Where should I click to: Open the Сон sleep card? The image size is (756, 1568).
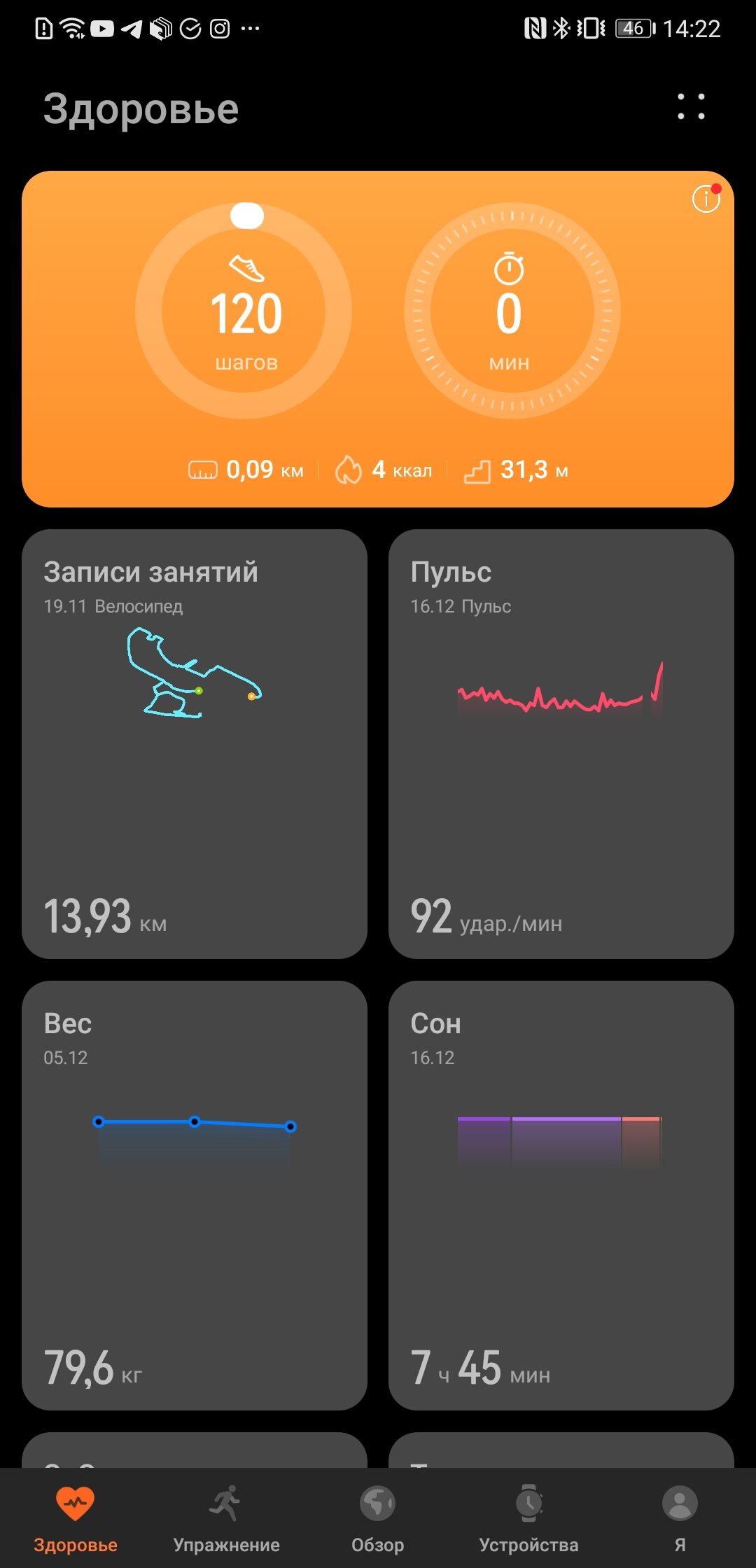[x=561, y=1196]
